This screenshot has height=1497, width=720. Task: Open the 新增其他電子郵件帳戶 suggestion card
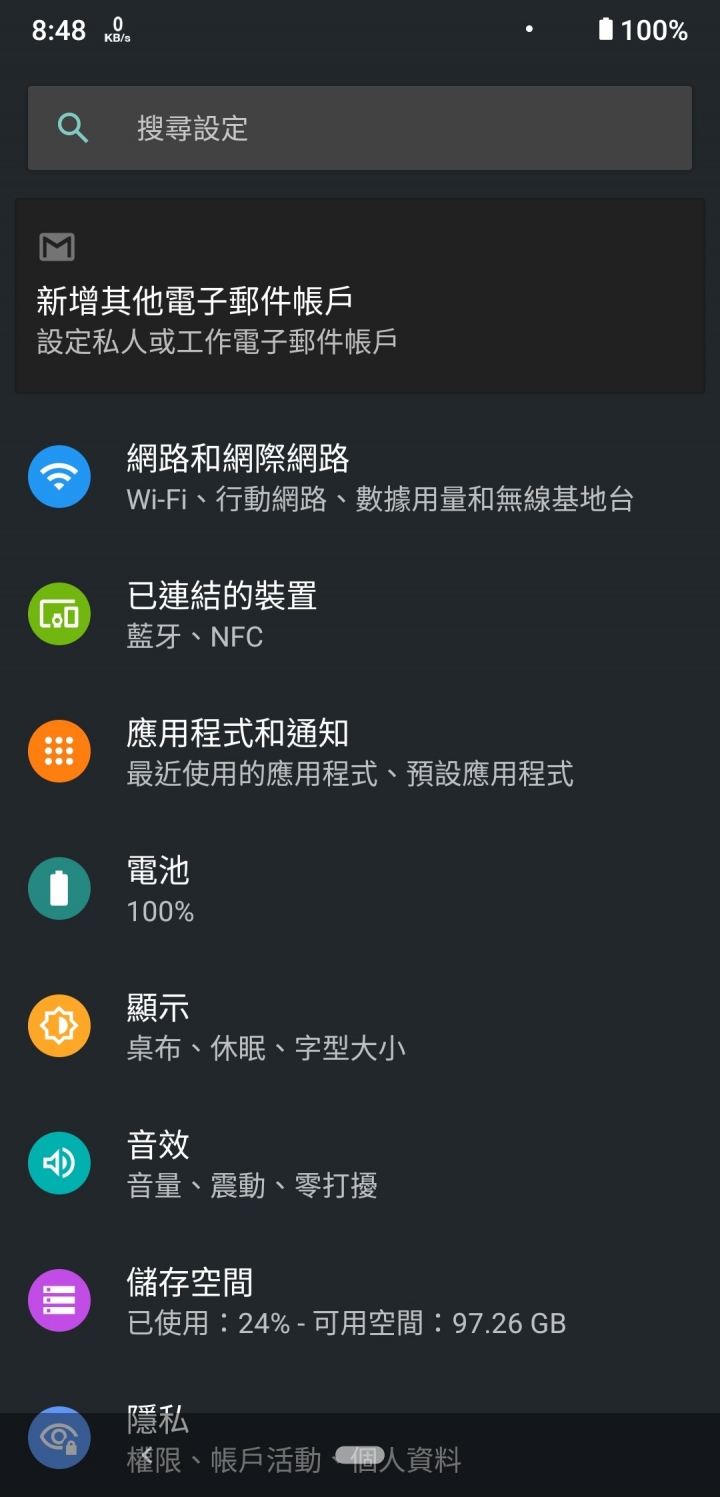[x=360, y=296]
